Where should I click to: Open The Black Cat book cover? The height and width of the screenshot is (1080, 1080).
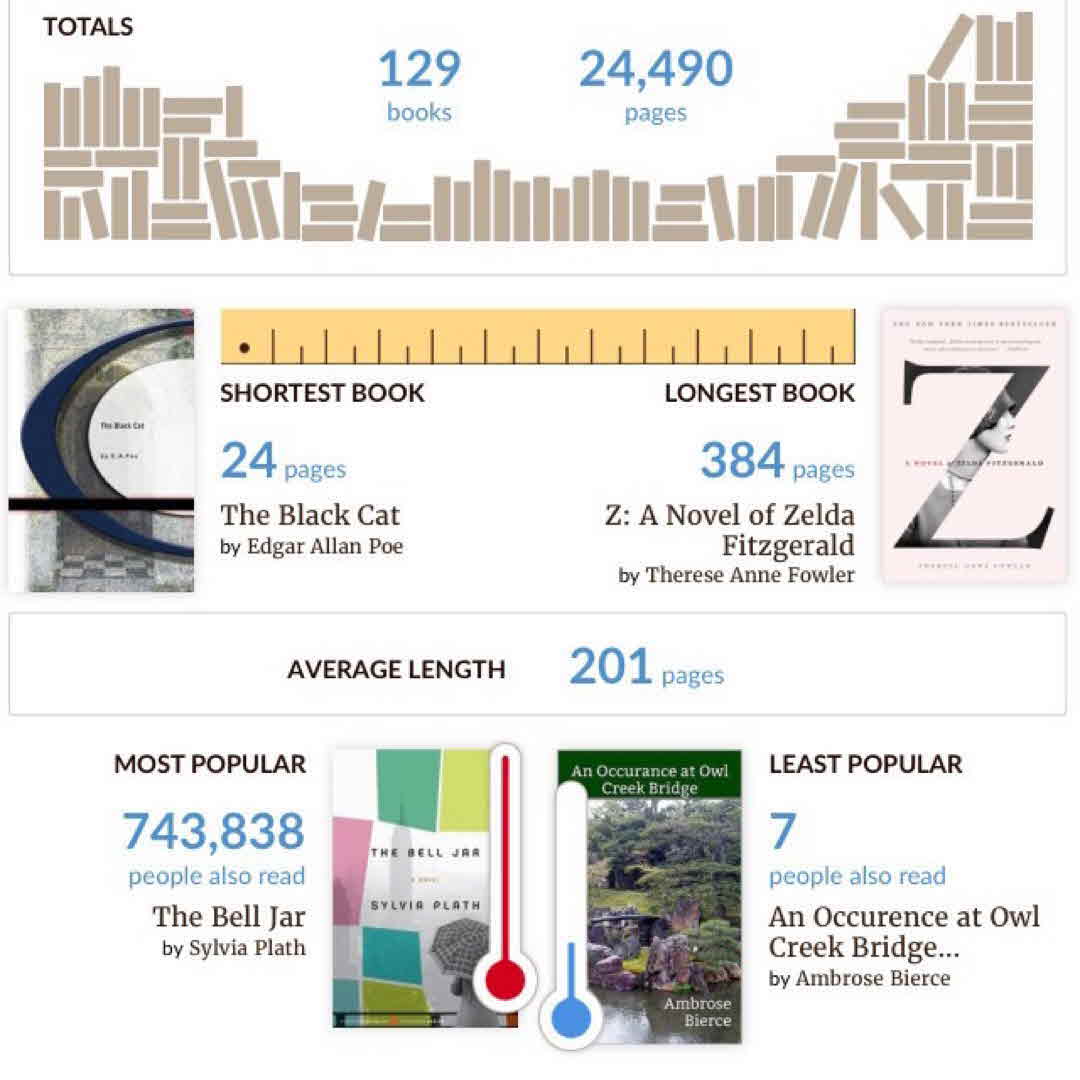tap(102, 450)
